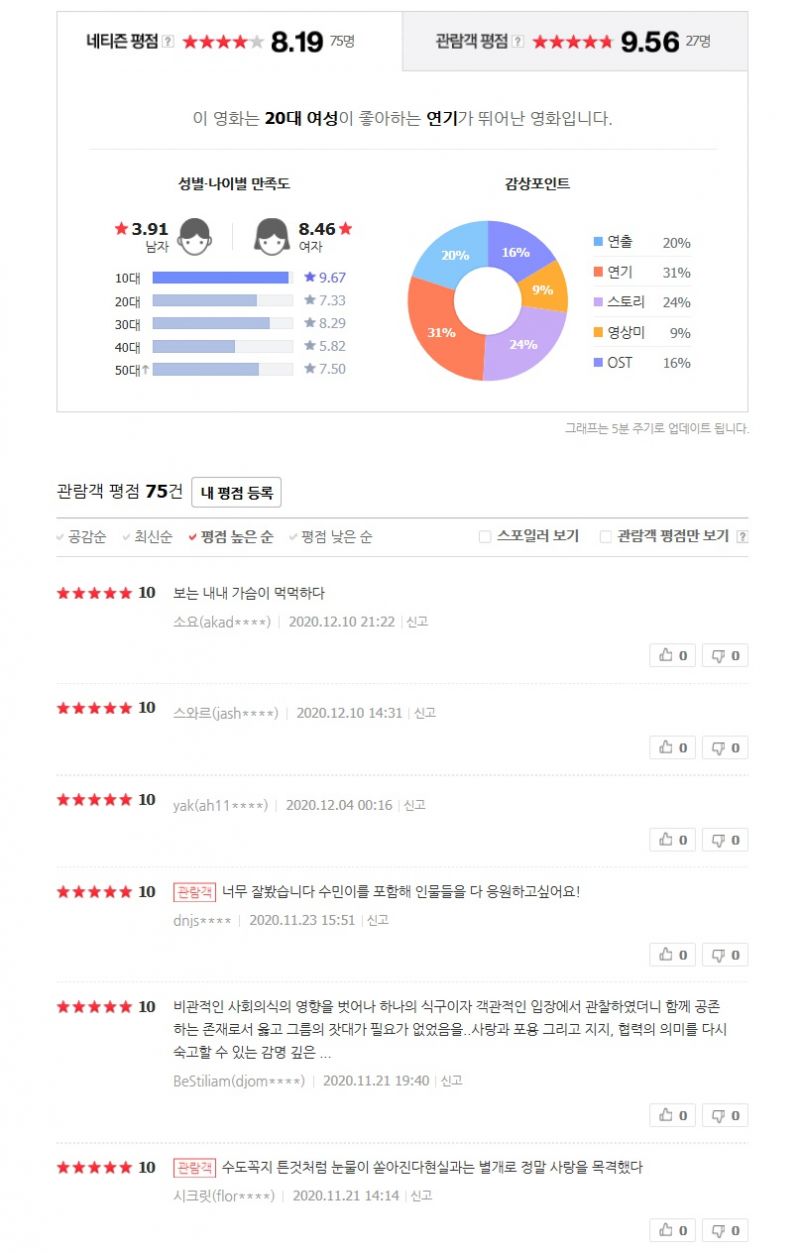800x1253 pixels.
Task: Dislike the review by 소요(akad****)
Action: (725, 656)
